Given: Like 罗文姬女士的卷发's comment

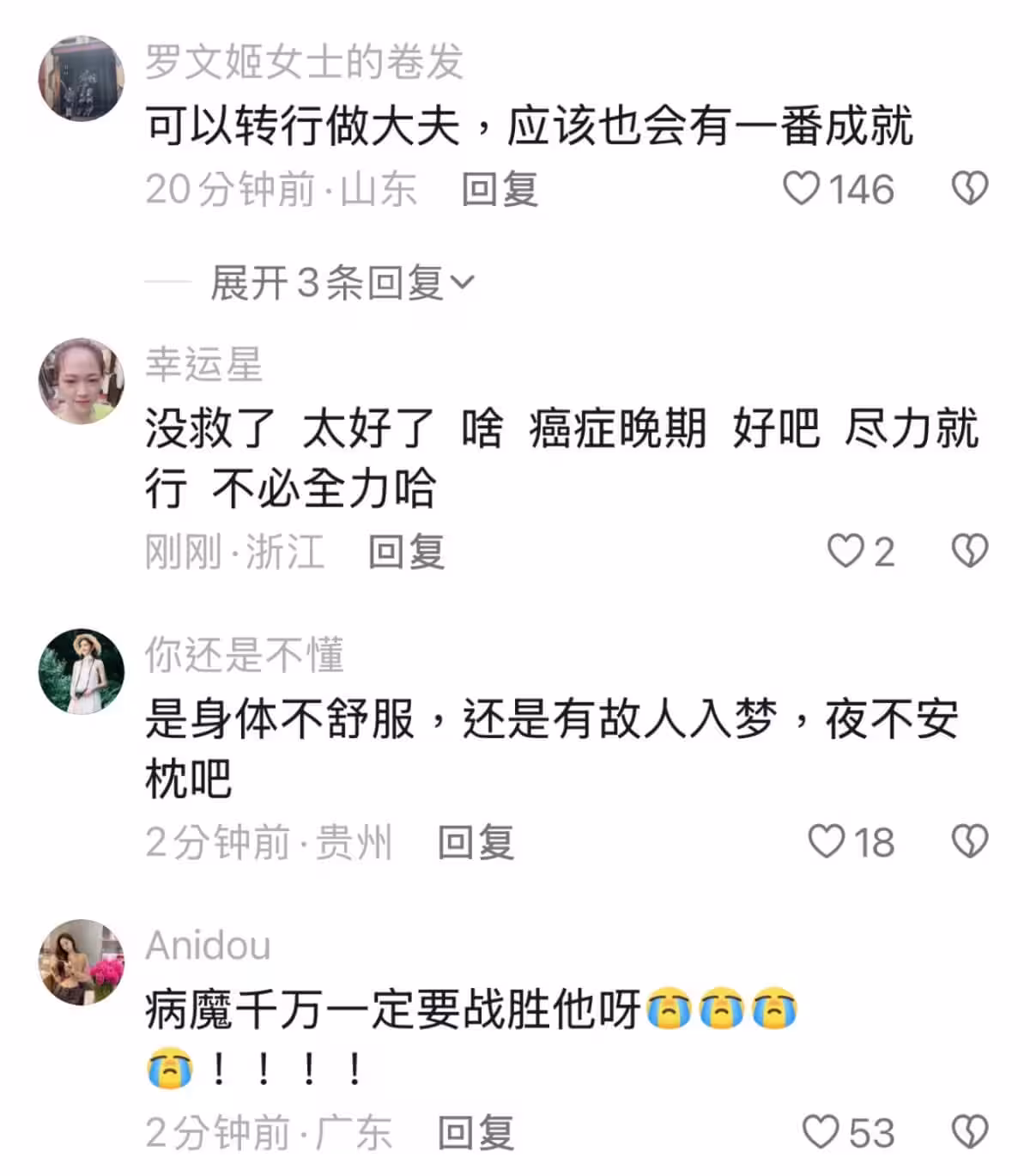Looking at the screenshot, I should 803,189.
